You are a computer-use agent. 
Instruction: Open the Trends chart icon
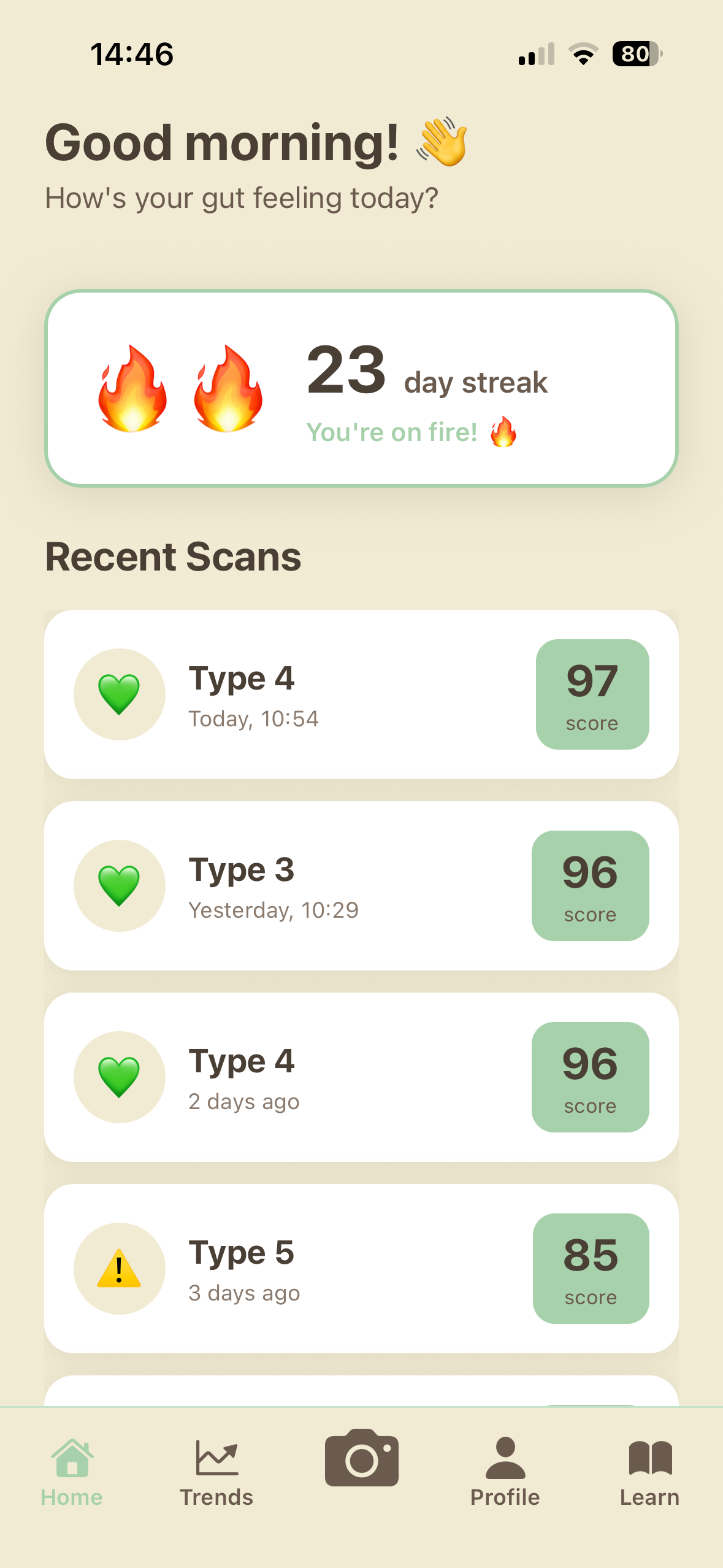point(216,1458)
